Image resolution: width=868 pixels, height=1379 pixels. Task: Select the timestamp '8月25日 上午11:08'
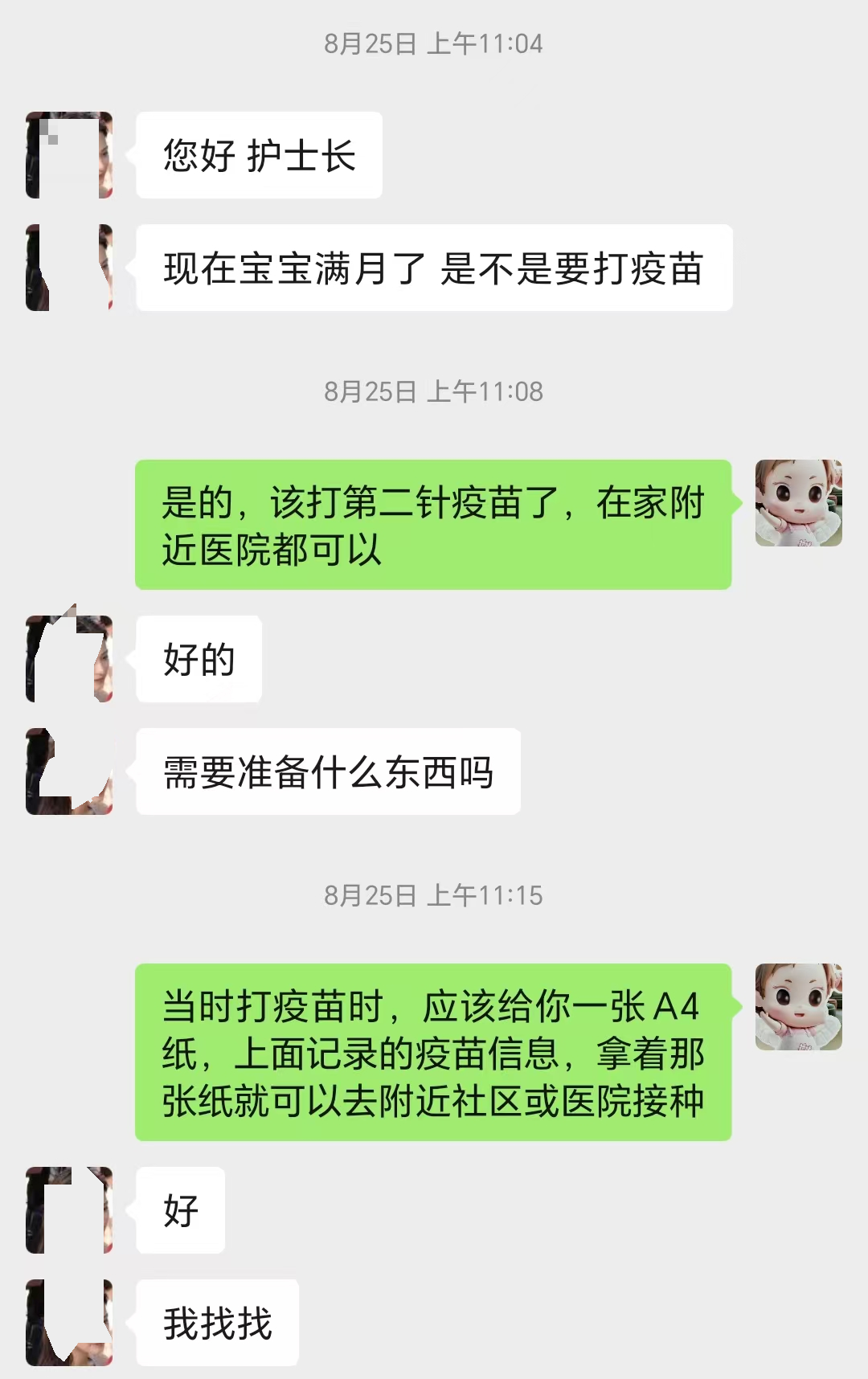point(434,392)
